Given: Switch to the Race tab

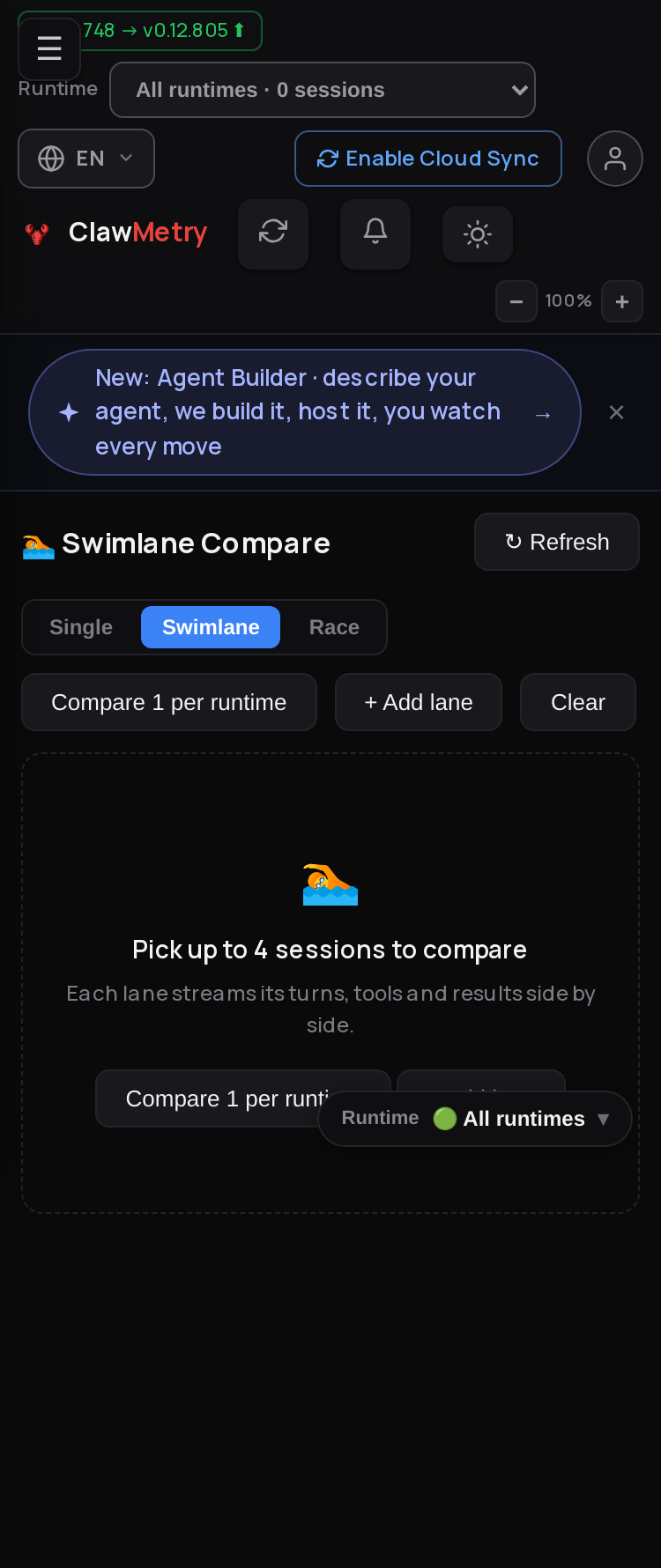Looking at the screenshot, I should tap(334, 627).
